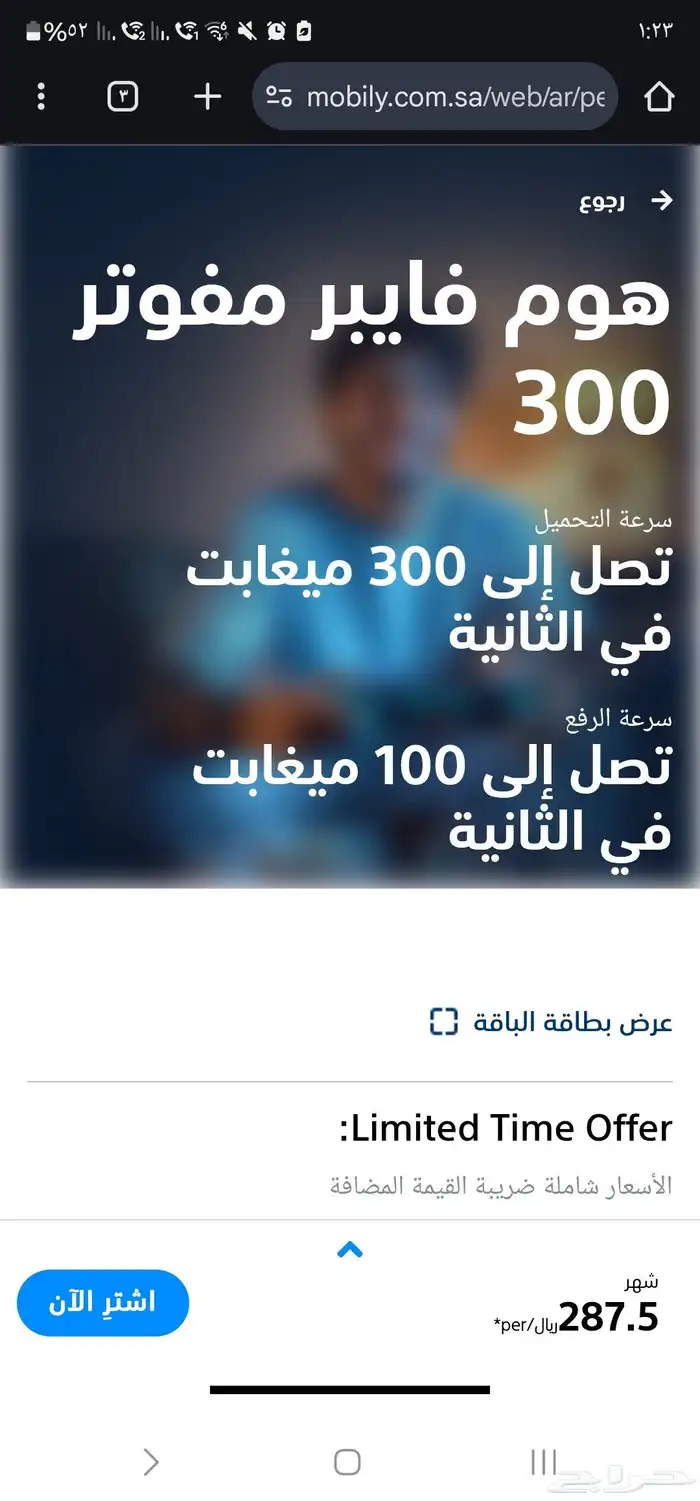The image size is (700, 1501).
Task: Open the tab switcher showing three tabs
Action: [x=122, y=96]
